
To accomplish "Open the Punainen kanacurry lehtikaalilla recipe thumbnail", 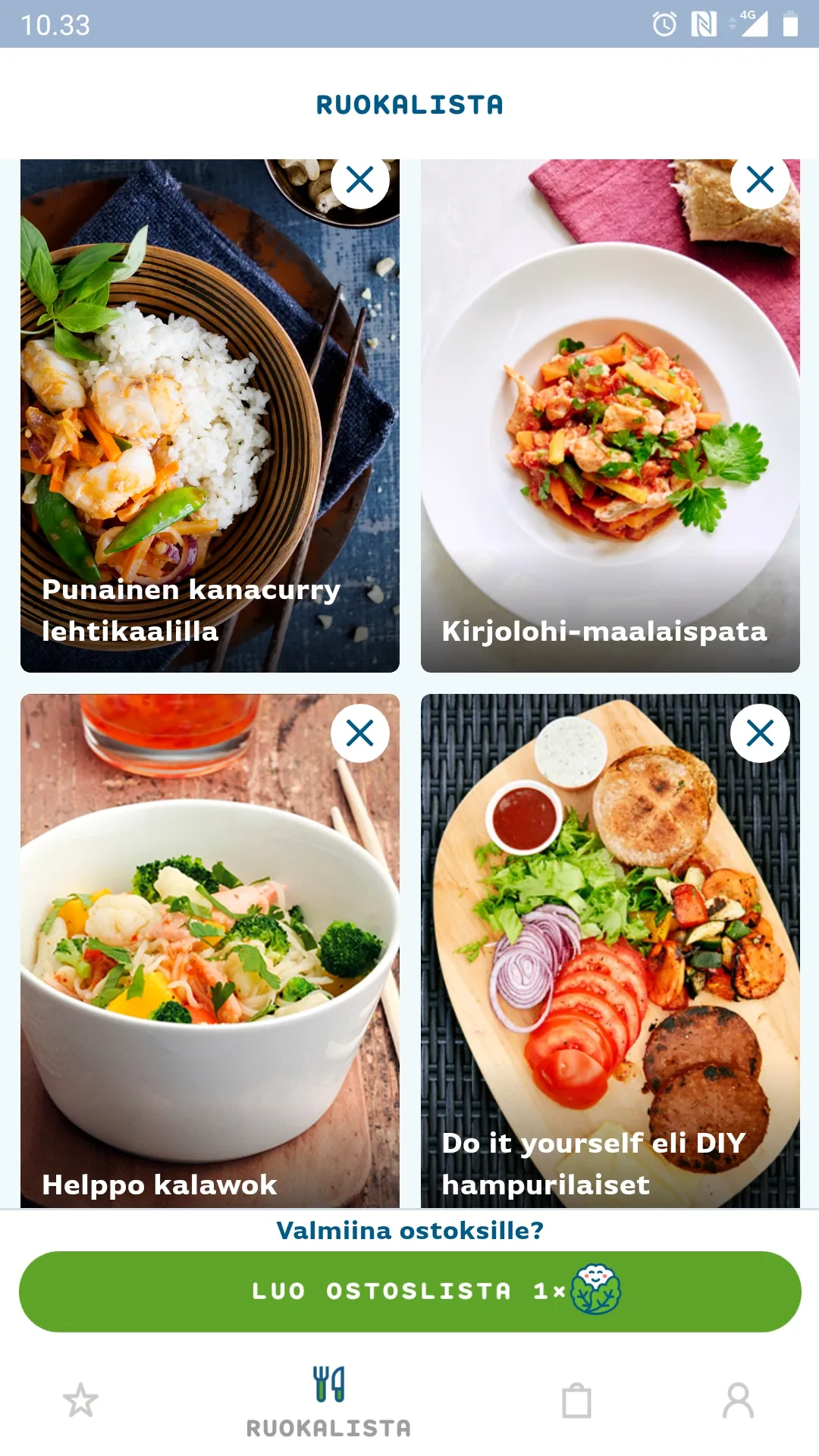I will (x=209, y=417).
